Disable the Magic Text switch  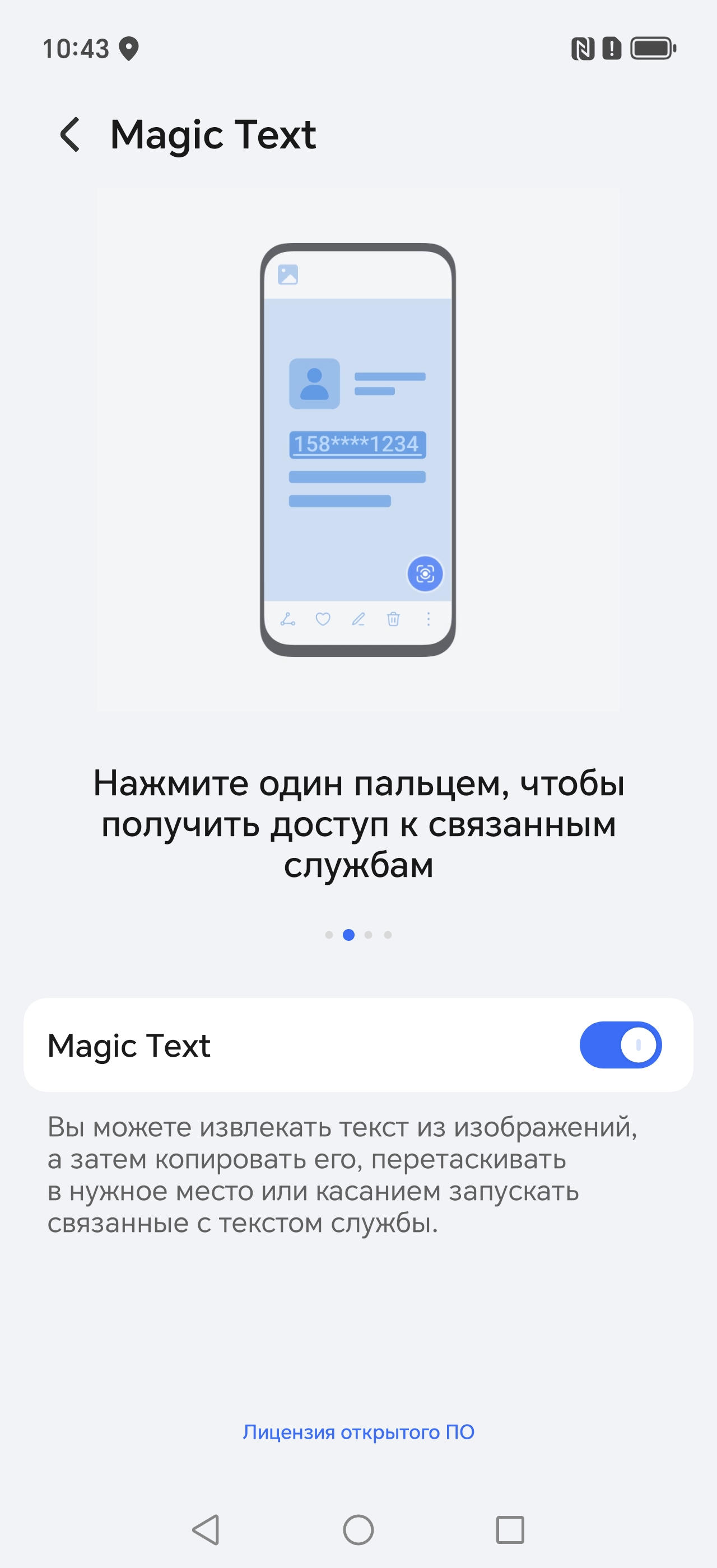tap(620, 1044)
